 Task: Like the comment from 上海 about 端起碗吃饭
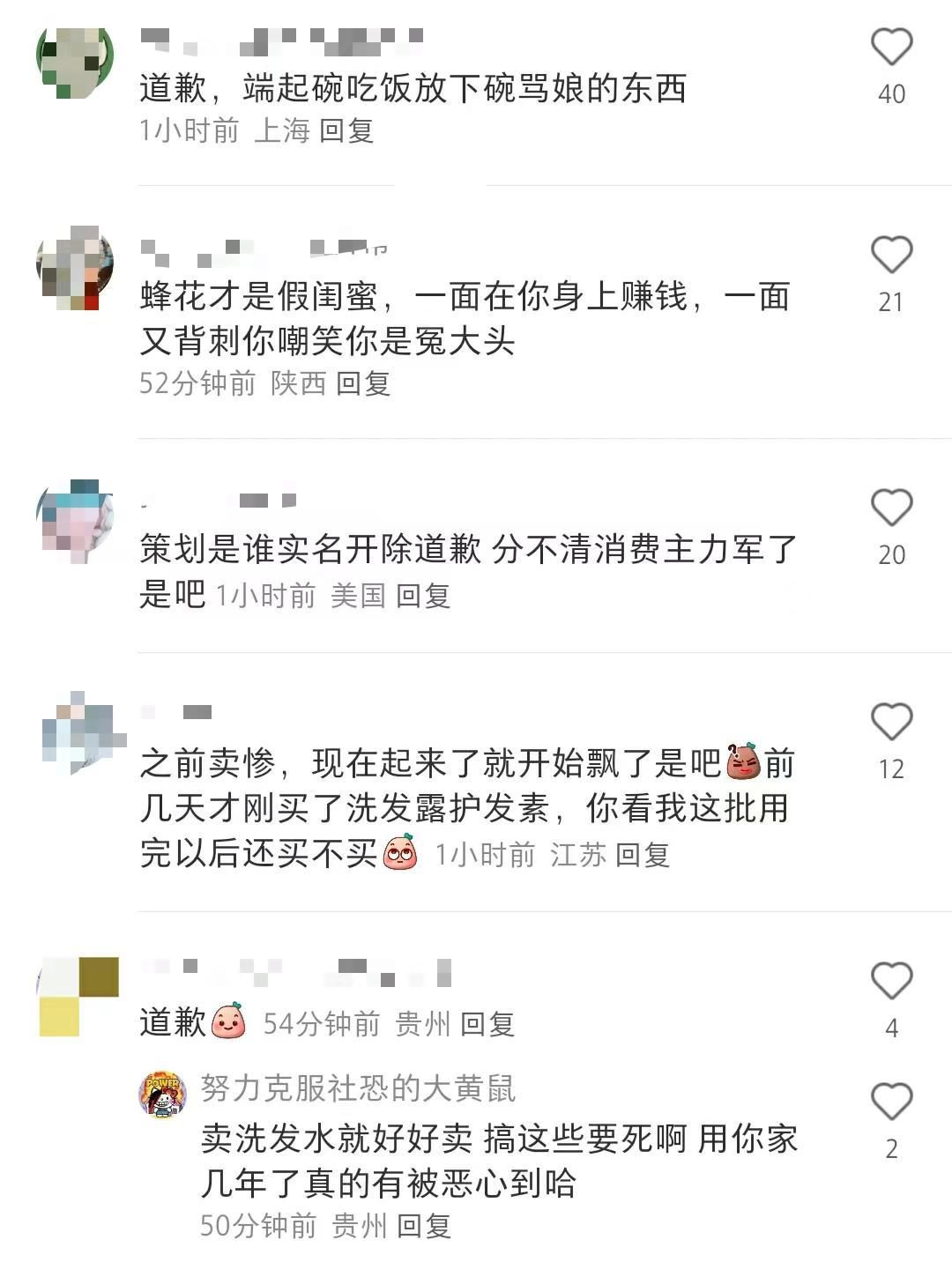(x=891, y=47)
